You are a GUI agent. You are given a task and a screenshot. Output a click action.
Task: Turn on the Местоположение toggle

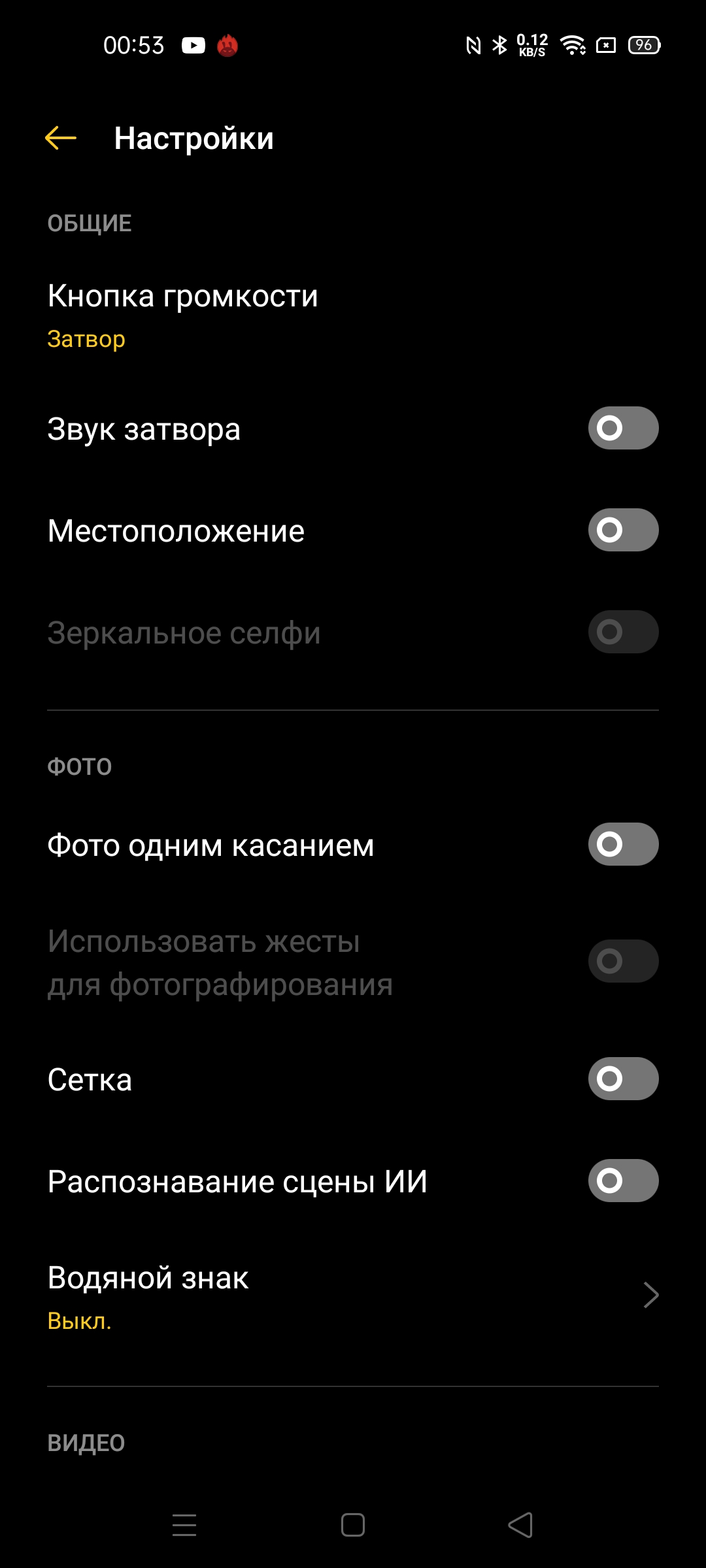click(623, 531)
